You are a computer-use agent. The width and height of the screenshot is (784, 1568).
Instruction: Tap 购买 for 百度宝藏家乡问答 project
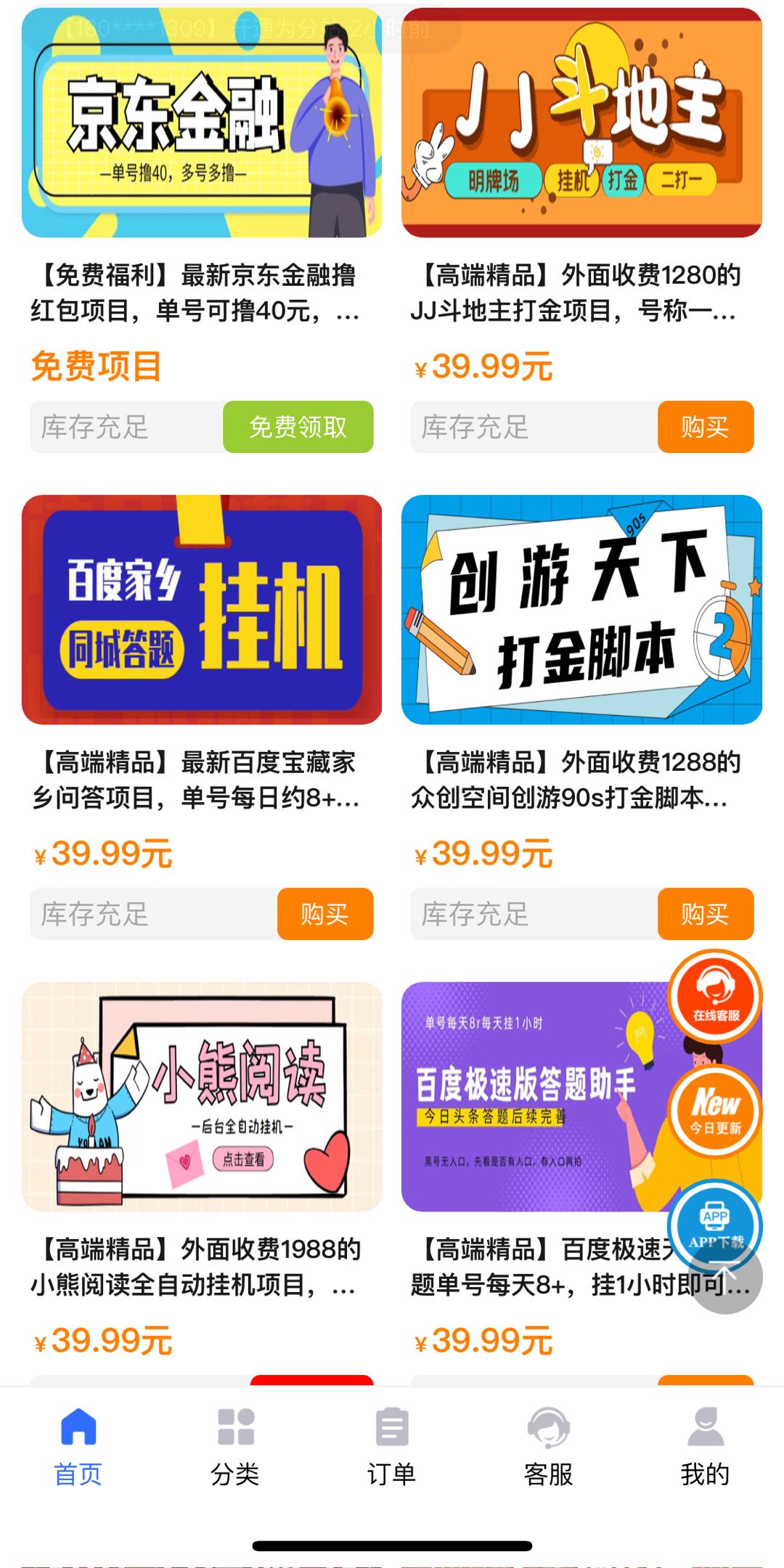pos(324,914)
